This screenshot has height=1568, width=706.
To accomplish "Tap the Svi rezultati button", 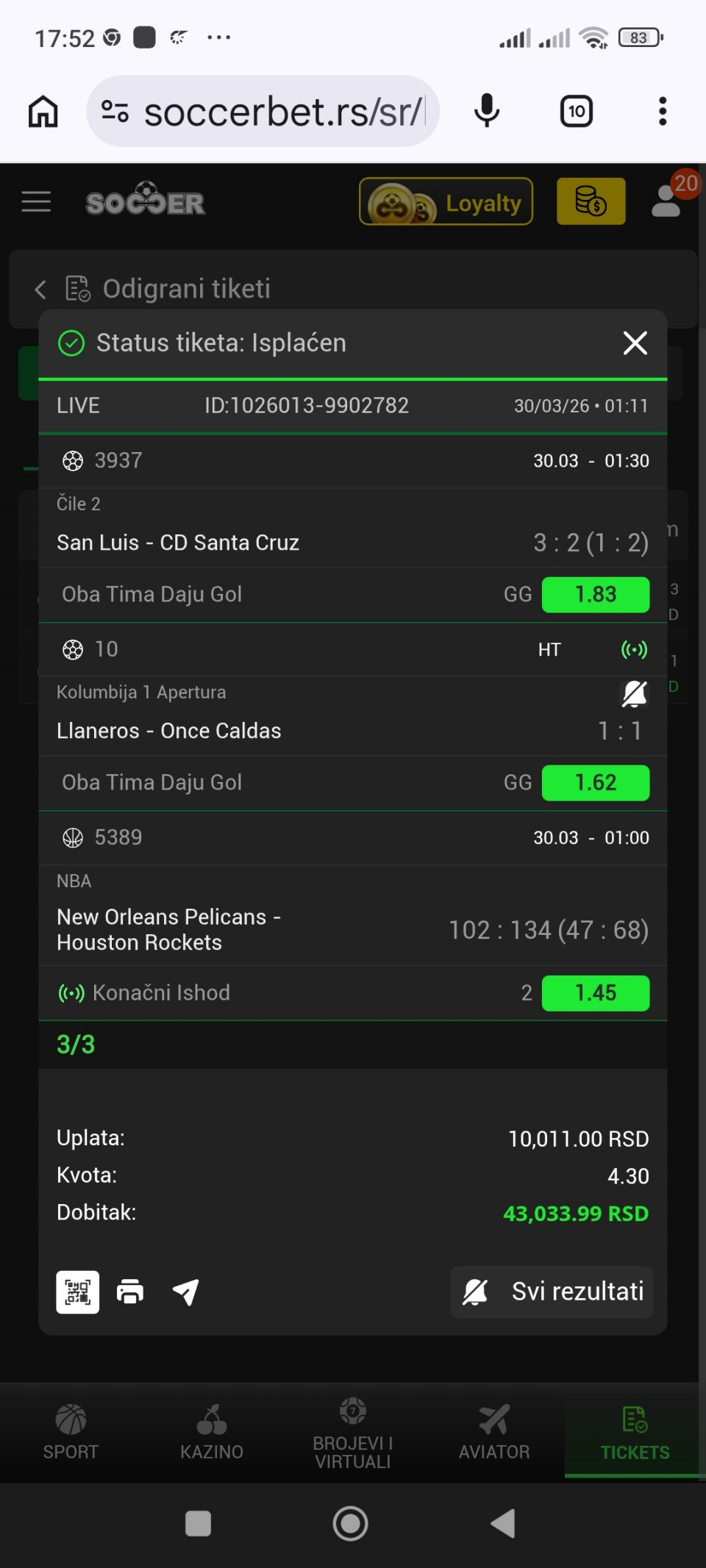I will (552, 1292).
